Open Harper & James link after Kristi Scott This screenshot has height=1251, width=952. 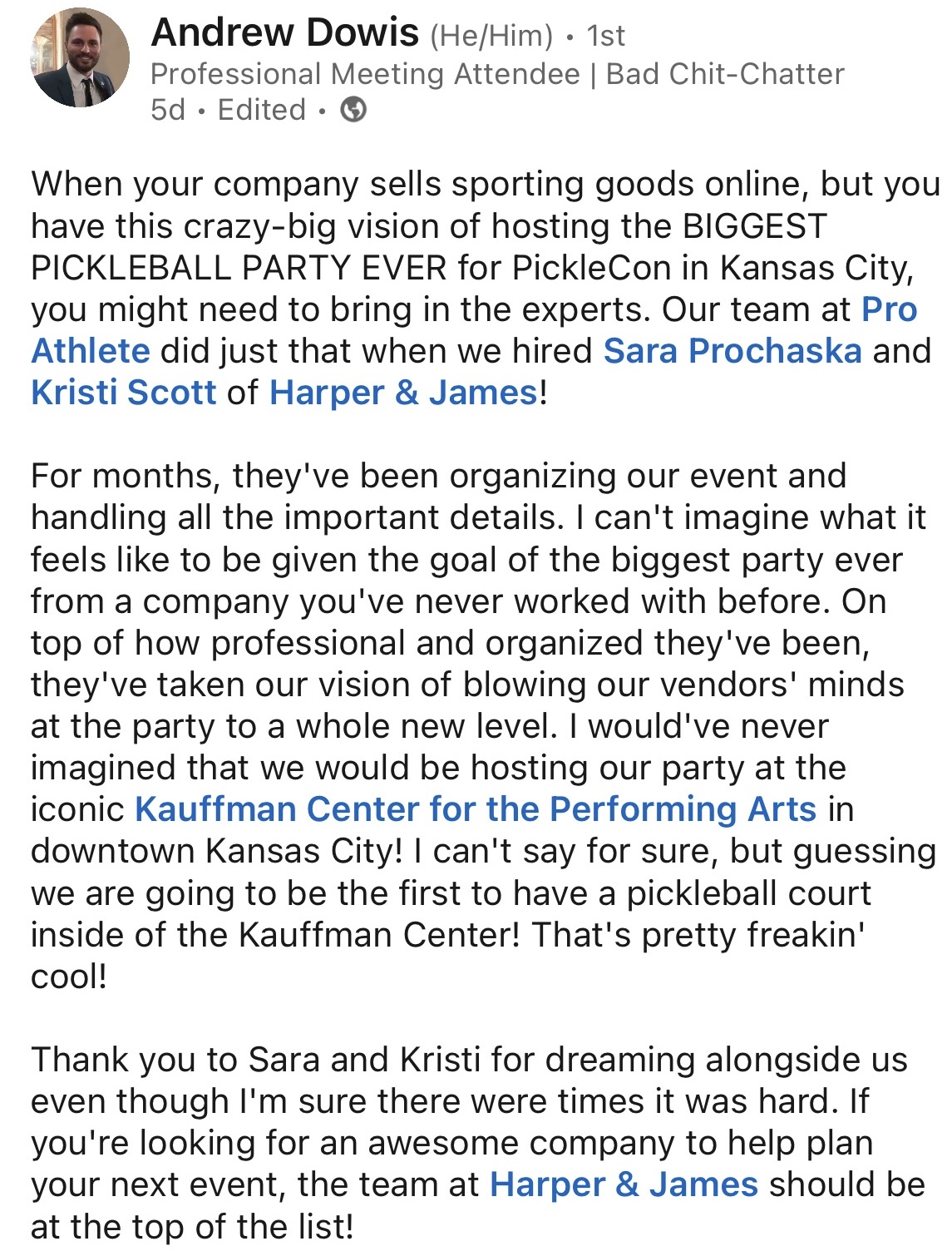403,393
